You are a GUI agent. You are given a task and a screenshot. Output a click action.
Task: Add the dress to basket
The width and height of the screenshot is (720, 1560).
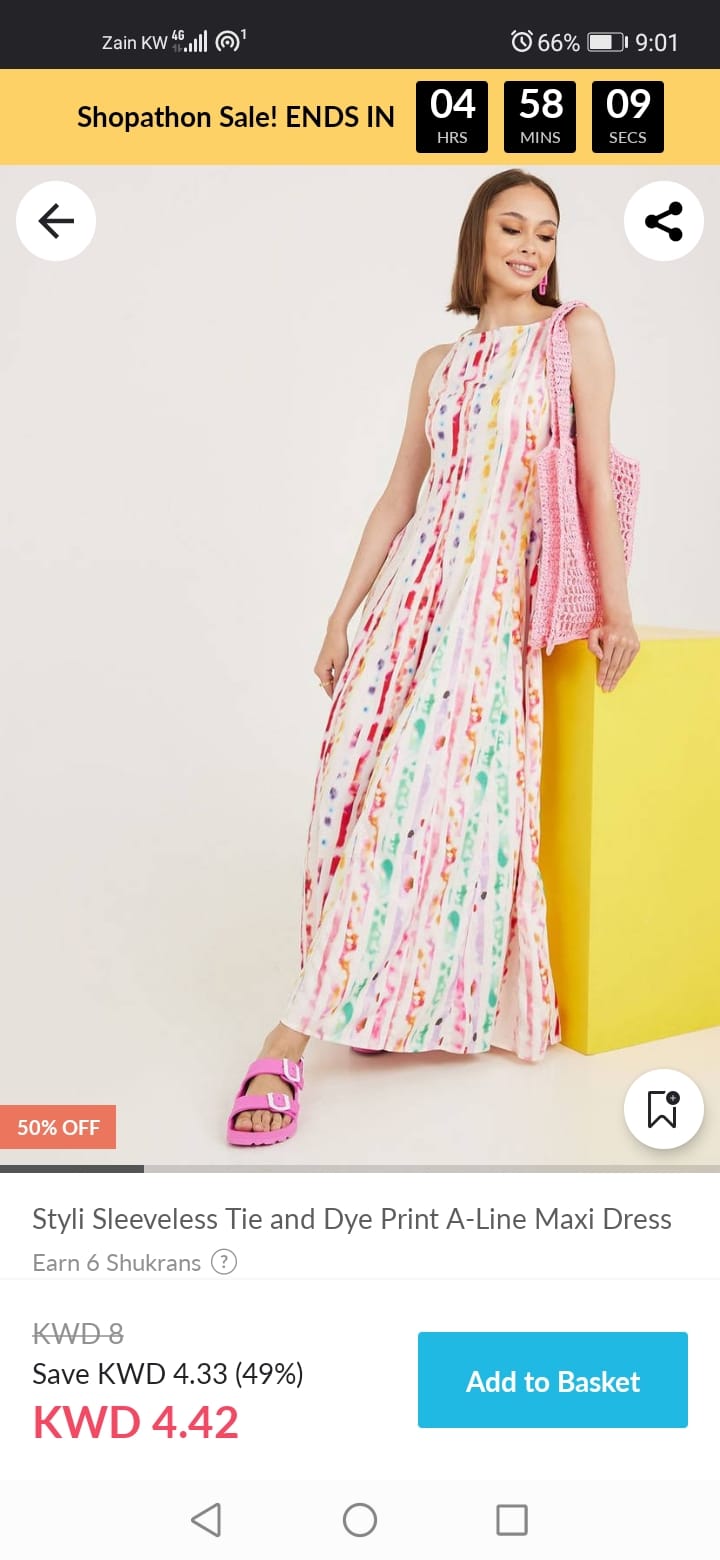[x=553, y=1380]
